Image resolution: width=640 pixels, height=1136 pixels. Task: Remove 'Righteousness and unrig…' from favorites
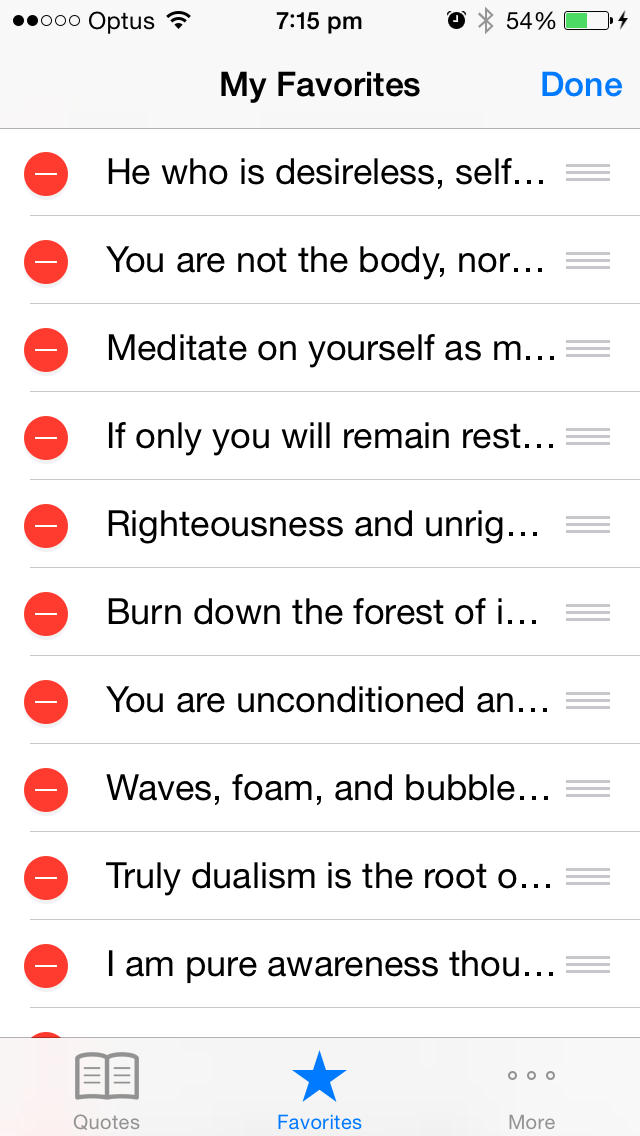click(x=45, y=525)
